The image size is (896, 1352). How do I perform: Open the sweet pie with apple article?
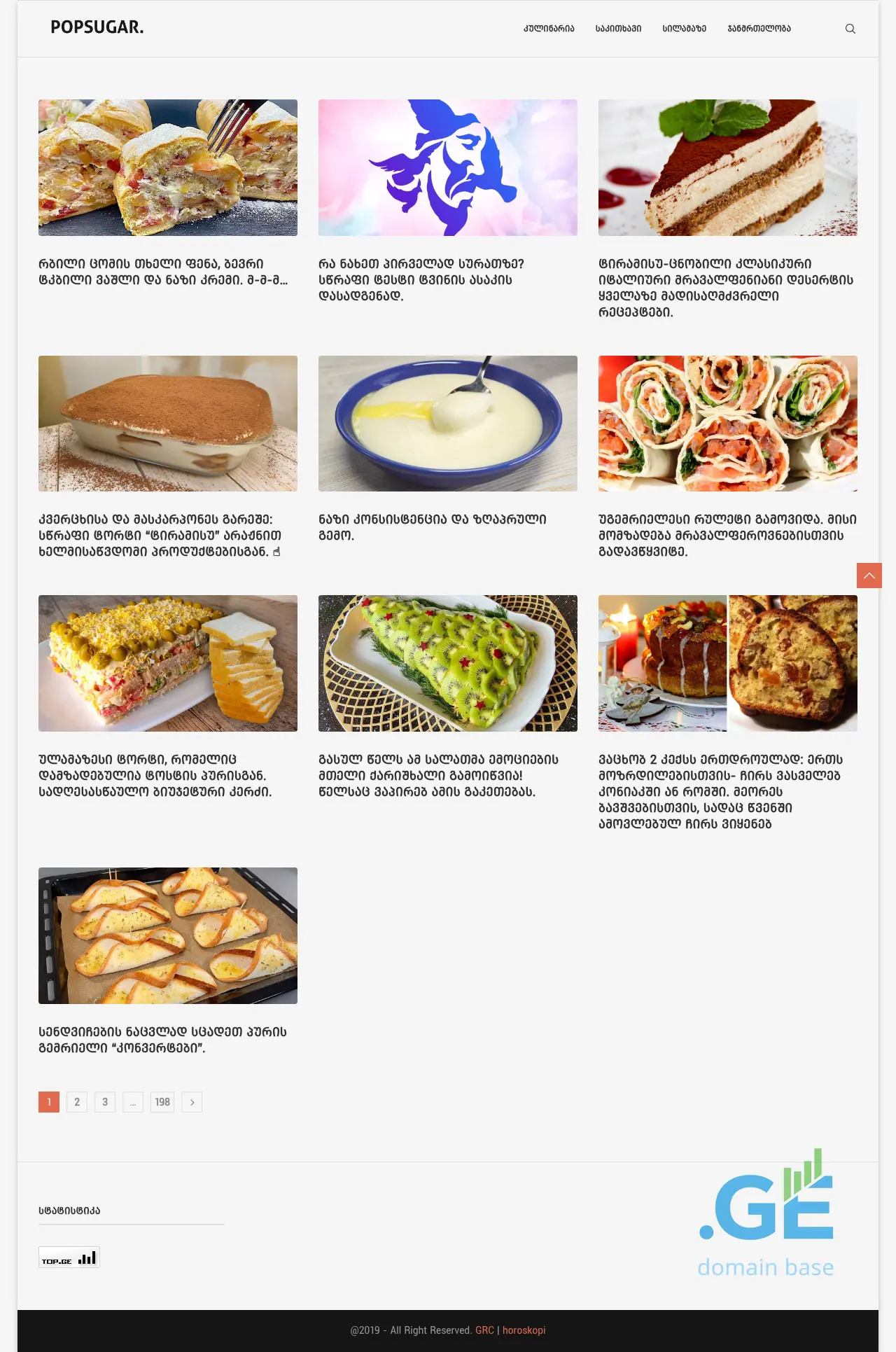pyautogui.click(x=168, y=167)
